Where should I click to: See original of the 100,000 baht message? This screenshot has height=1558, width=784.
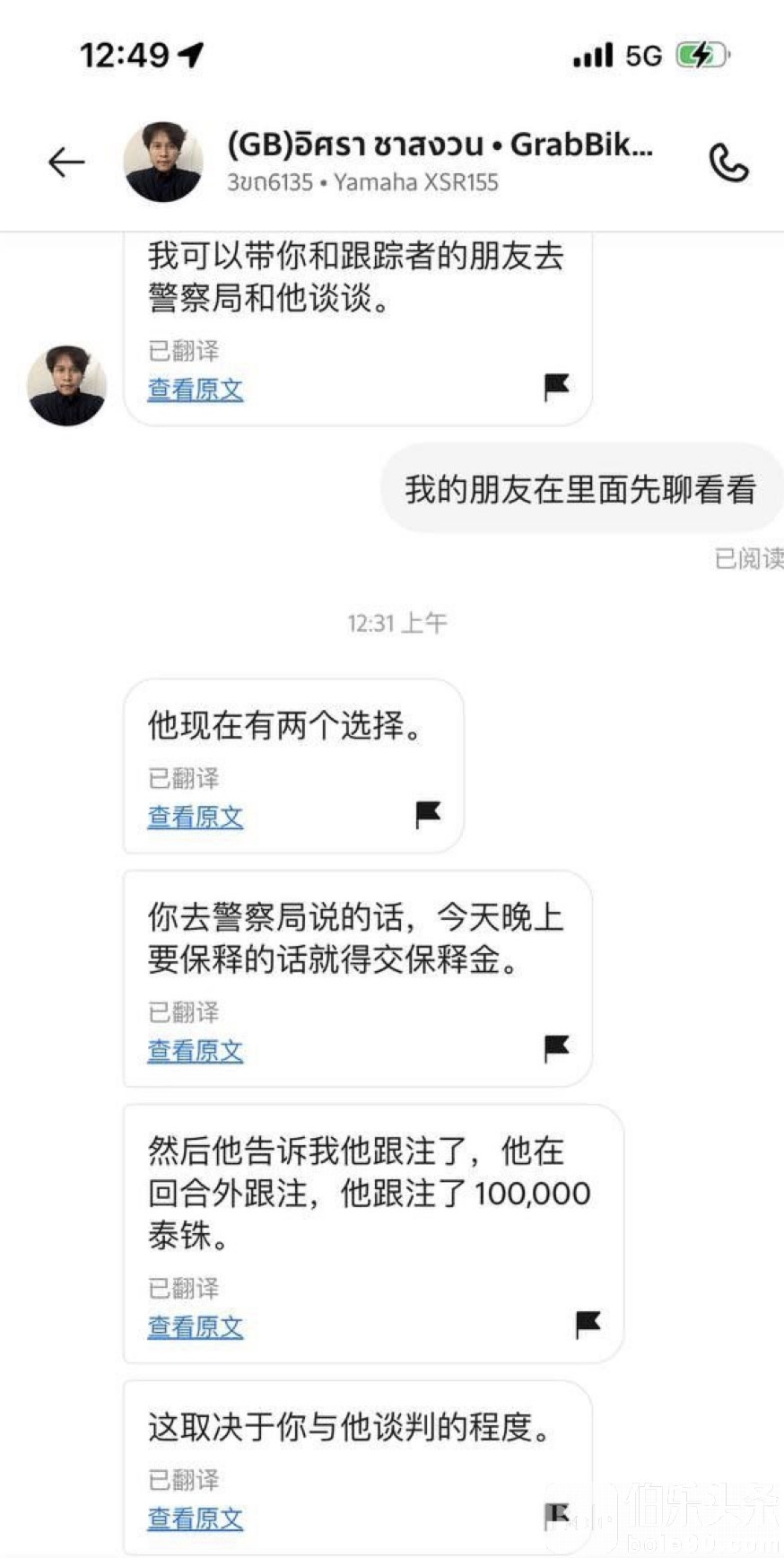pos(196,1326)
